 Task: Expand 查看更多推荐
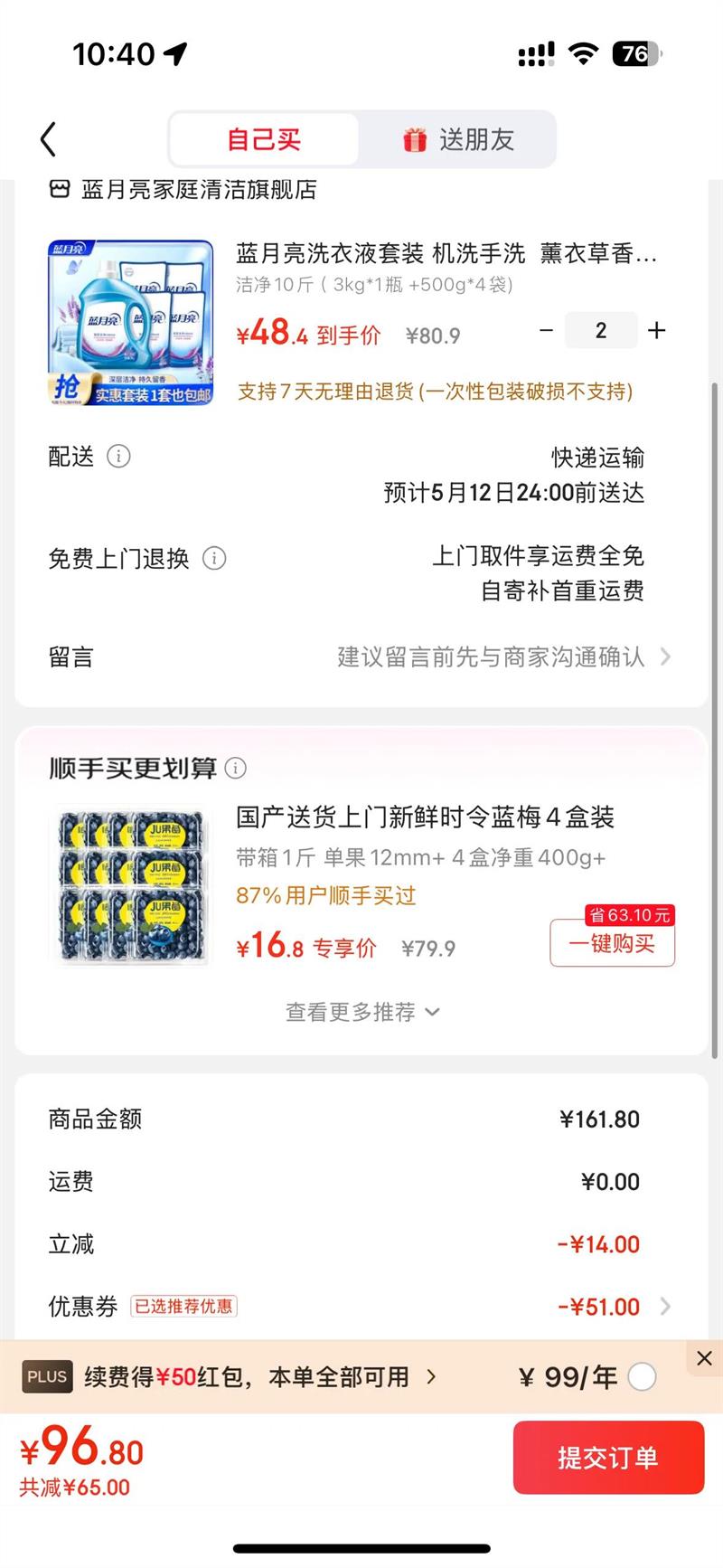361,1012
